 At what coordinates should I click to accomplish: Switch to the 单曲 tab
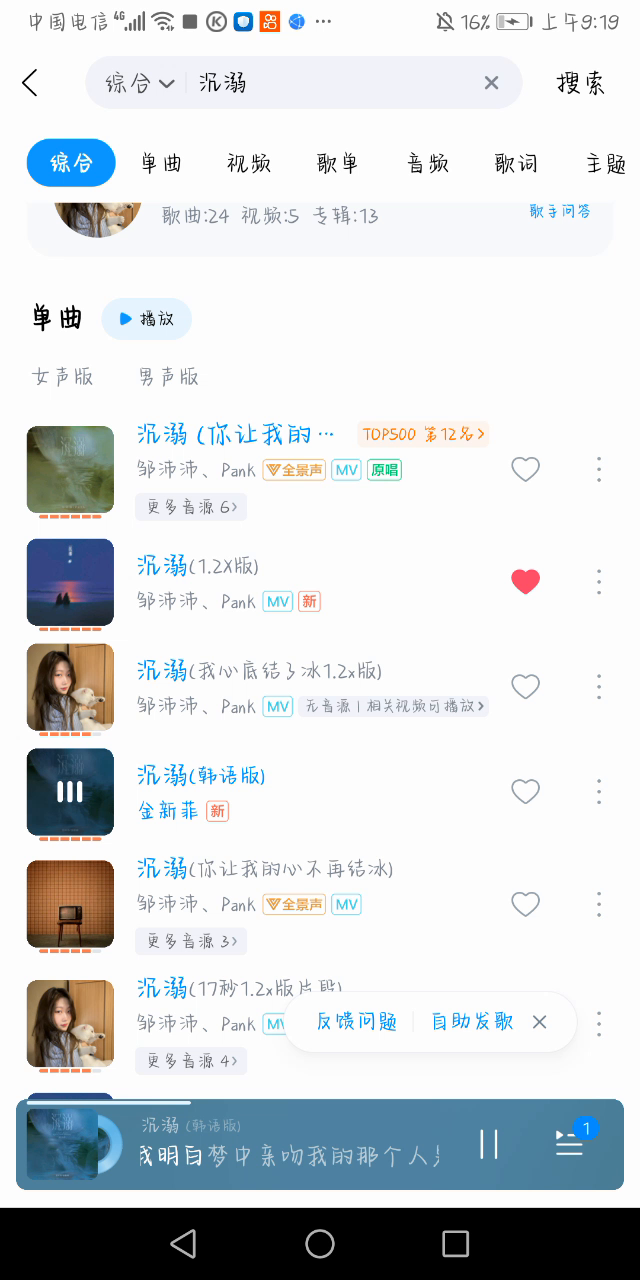click(162, 163)
